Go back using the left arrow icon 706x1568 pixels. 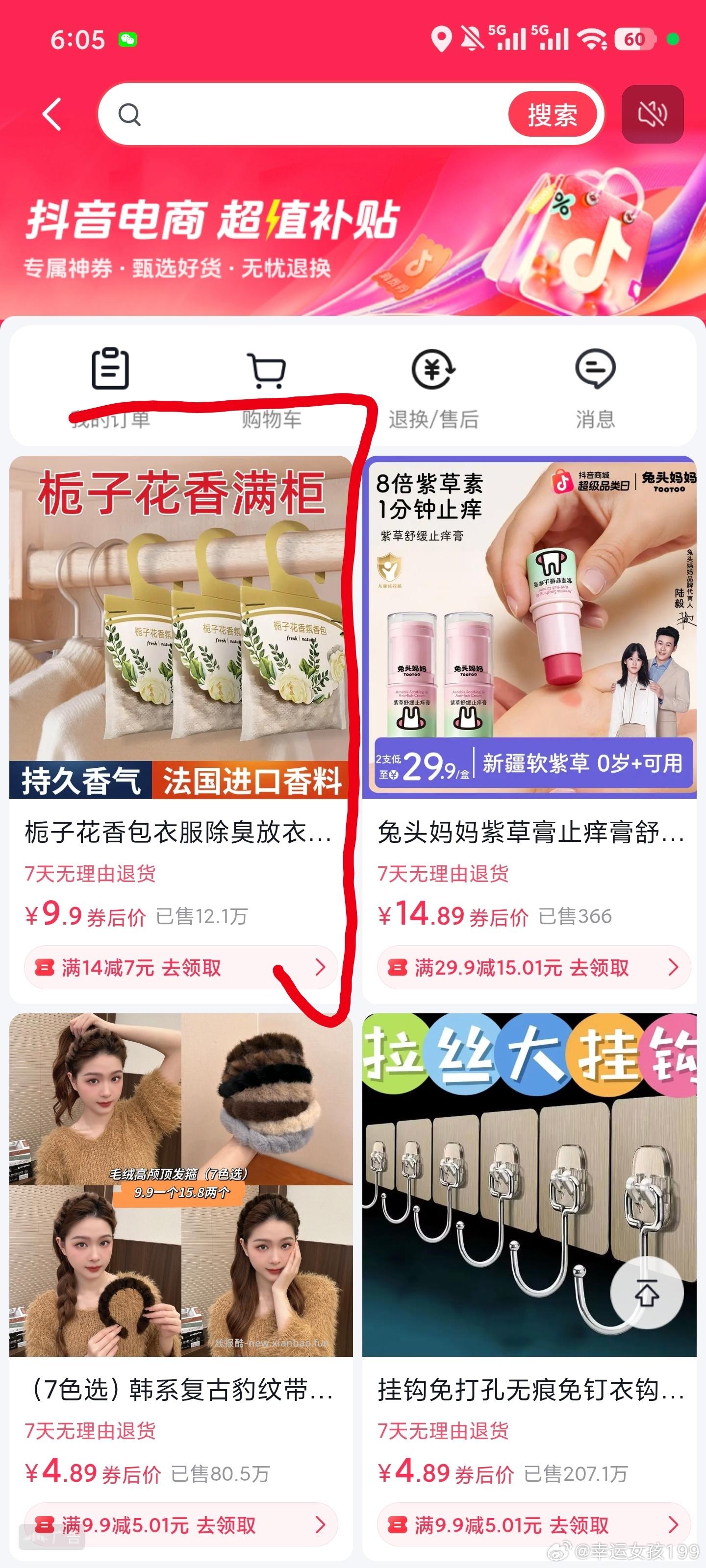(52, 115)
